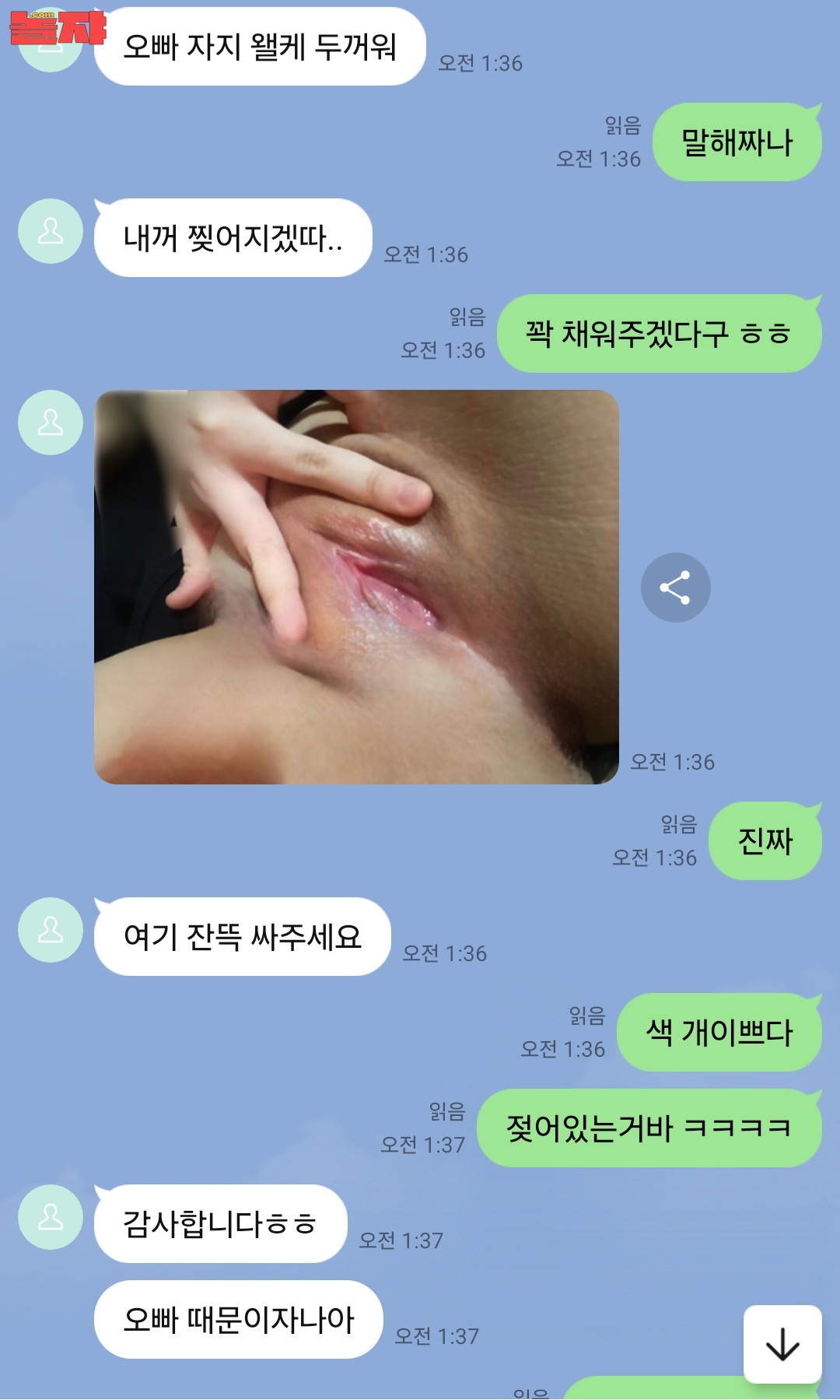Open the sender's profile avatar beside the photo
The image size is (840, 1400).
(x=51, y=423)
